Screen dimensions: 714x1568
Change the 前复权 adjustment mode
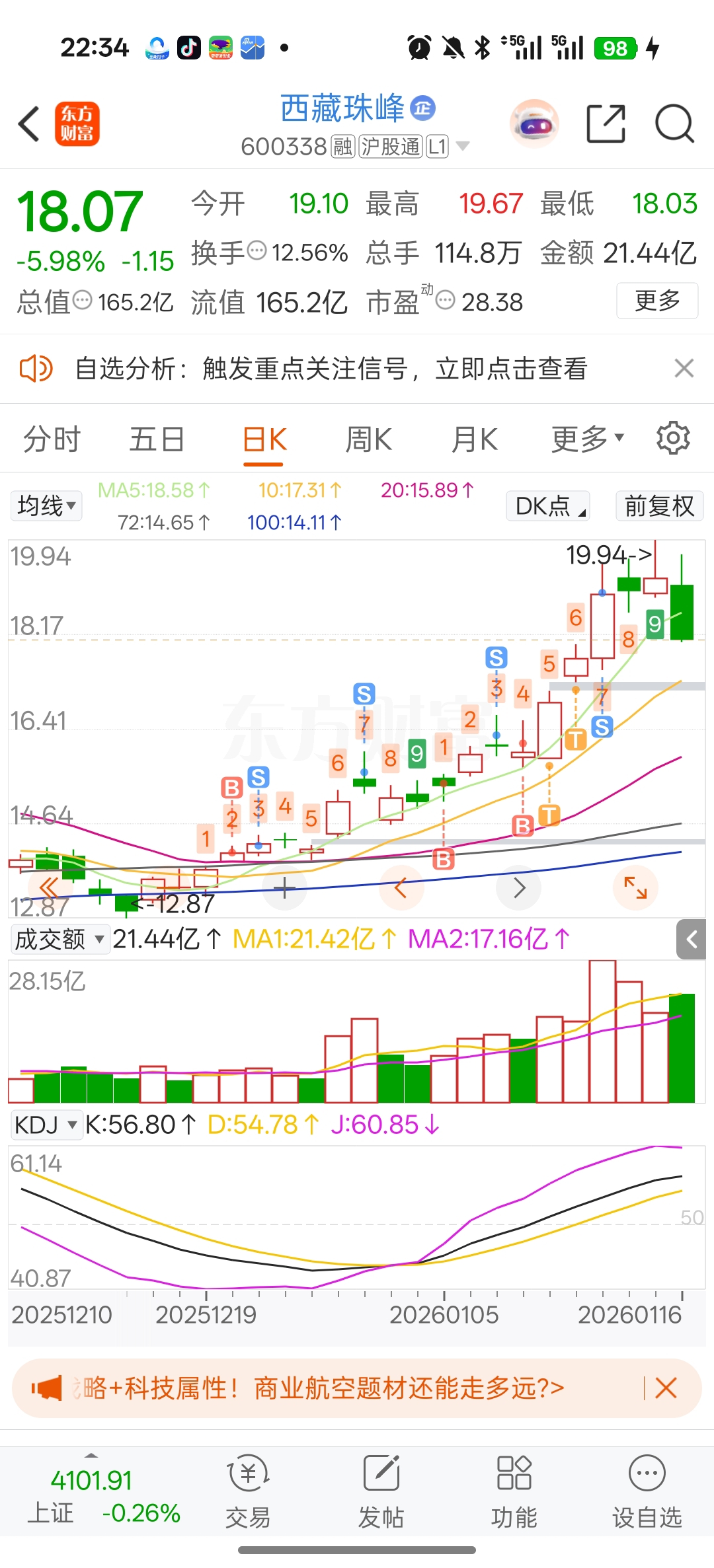tap(659, 506)
